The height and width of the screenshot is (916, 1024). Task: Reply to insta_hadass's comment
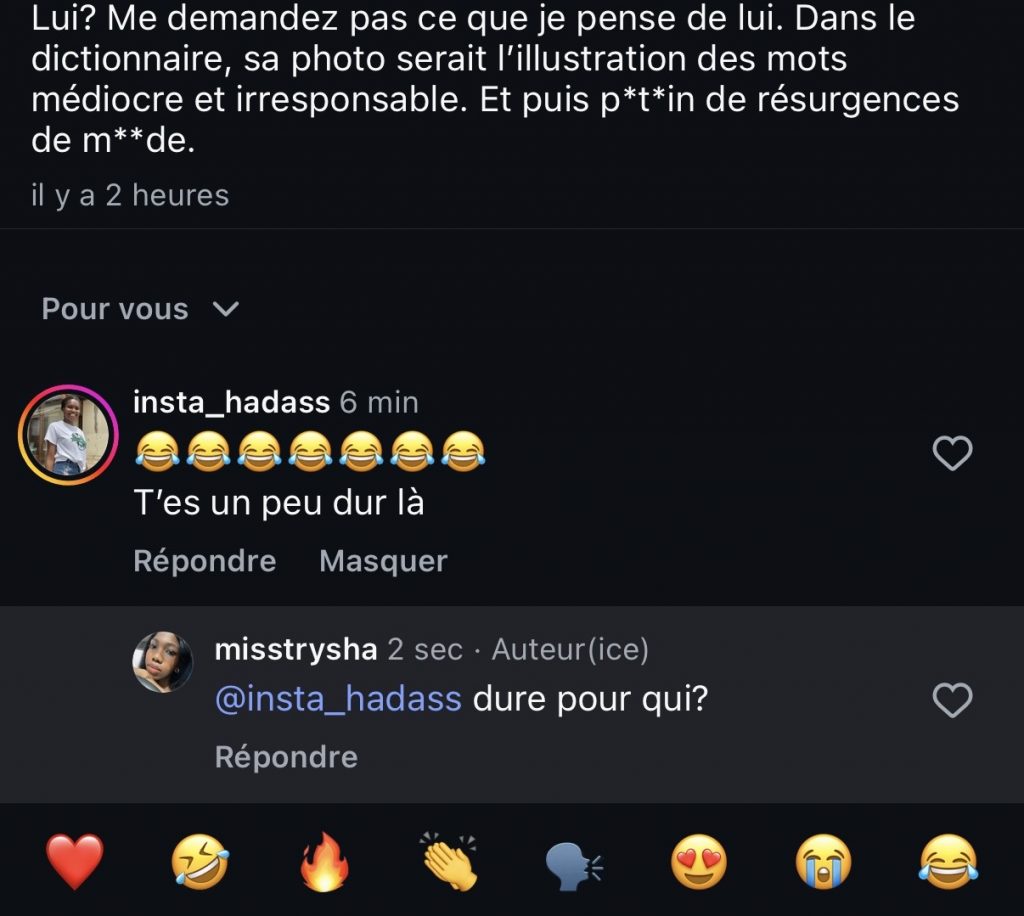point(204,561)
